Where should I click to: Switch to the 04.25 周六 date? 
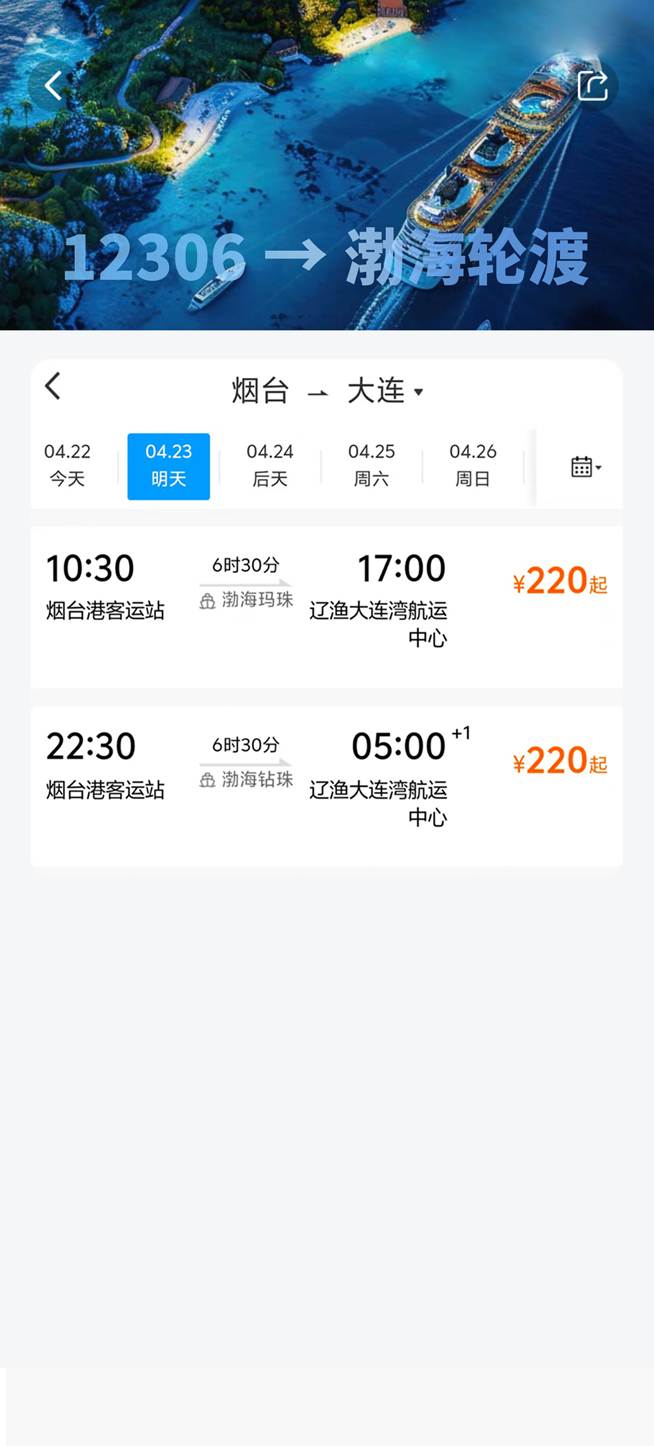371,466
